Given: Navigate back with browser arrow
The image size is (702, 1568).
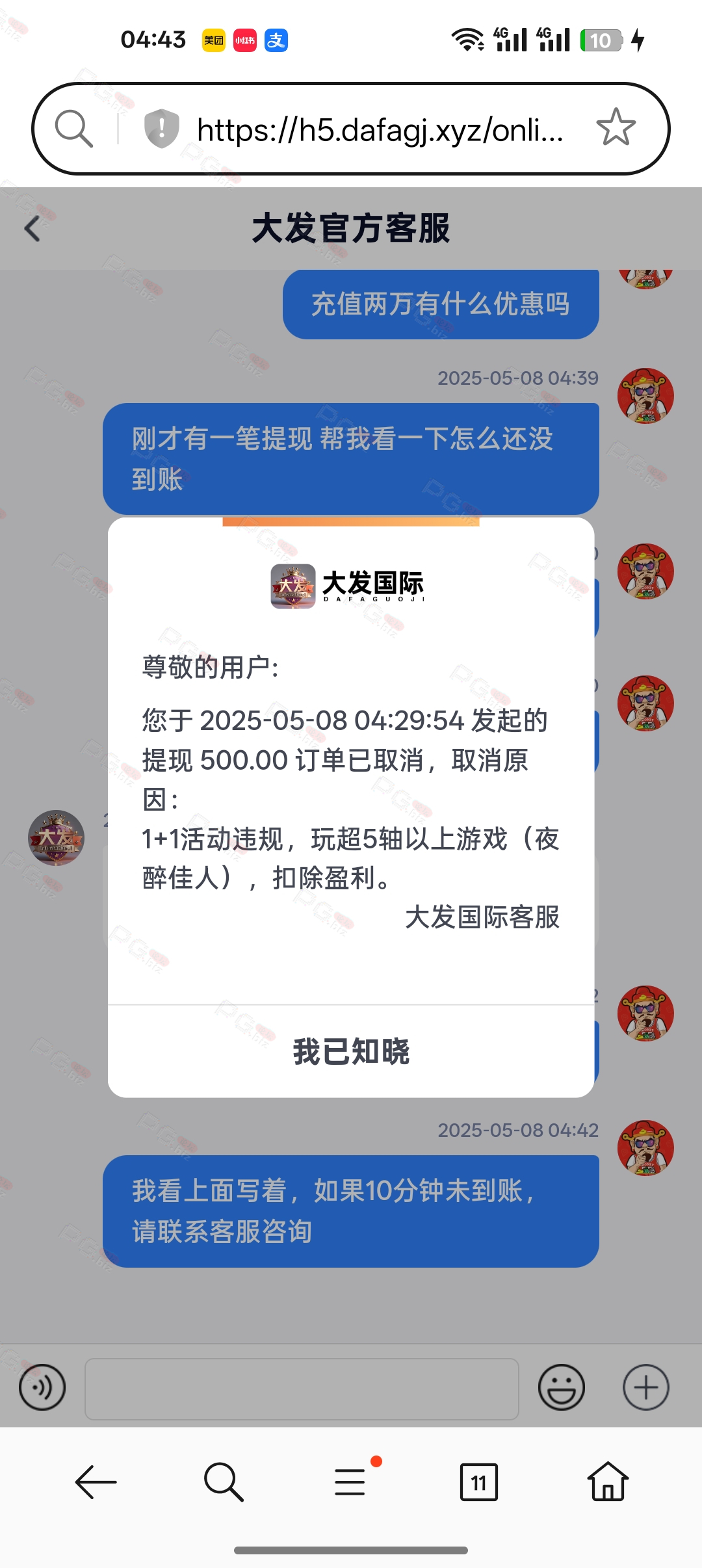Looking at the screenshot, I should [x=96, y=1482].
